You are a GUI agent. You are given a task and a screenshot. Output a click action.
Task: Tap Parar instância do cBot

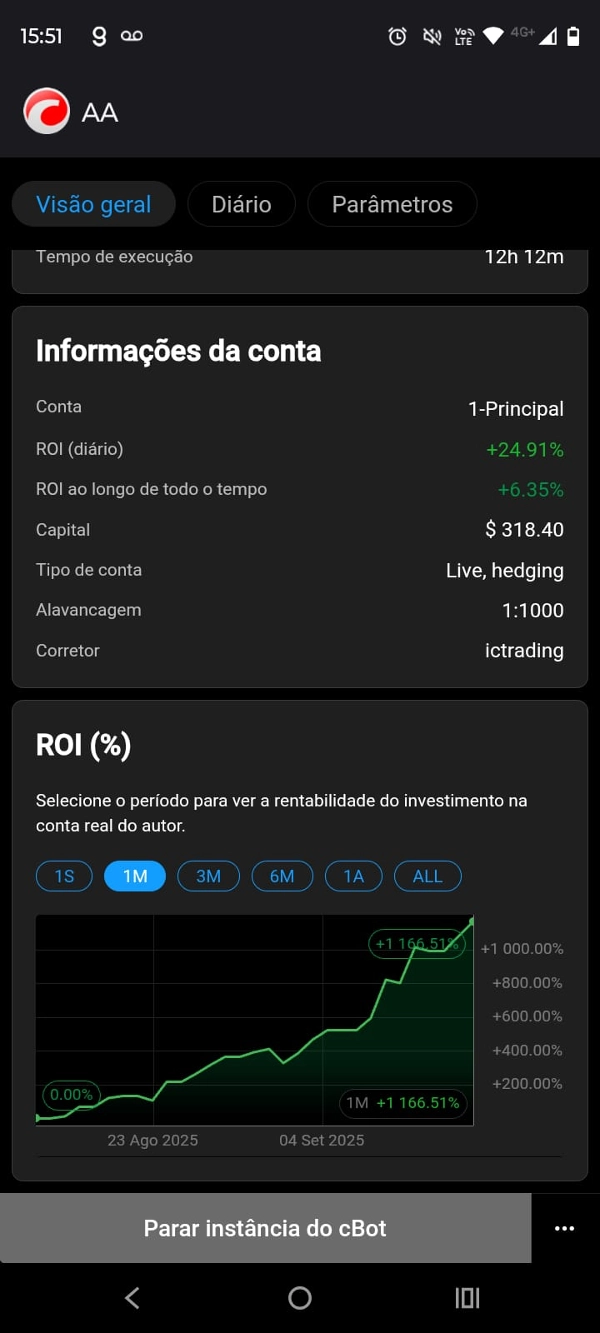265,1228
